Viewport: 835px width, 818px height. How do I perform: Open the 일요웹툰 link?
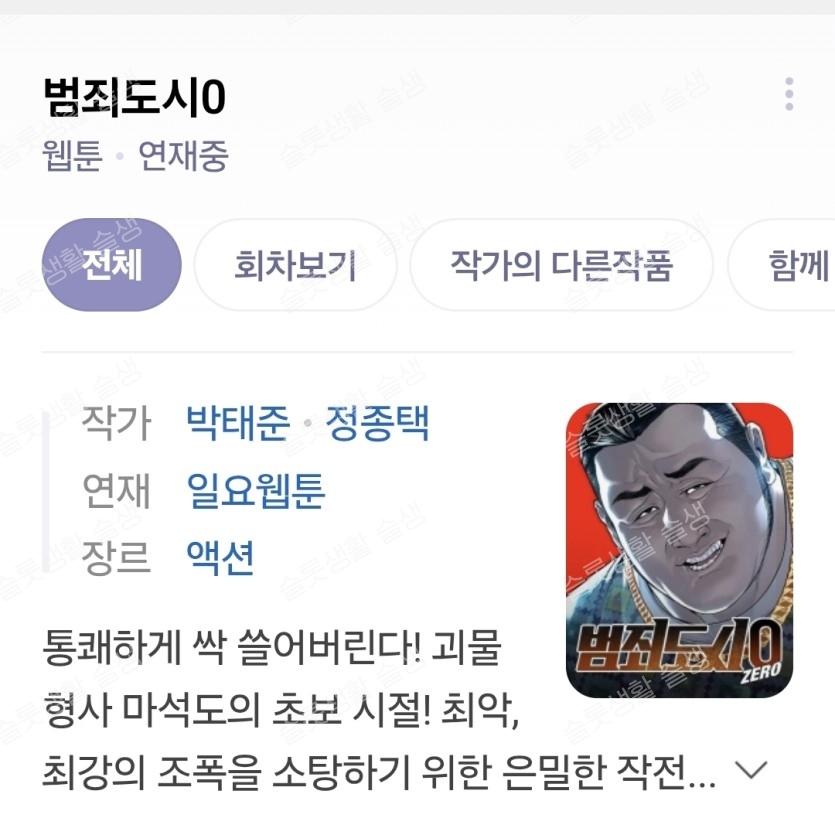pos(256,490)
